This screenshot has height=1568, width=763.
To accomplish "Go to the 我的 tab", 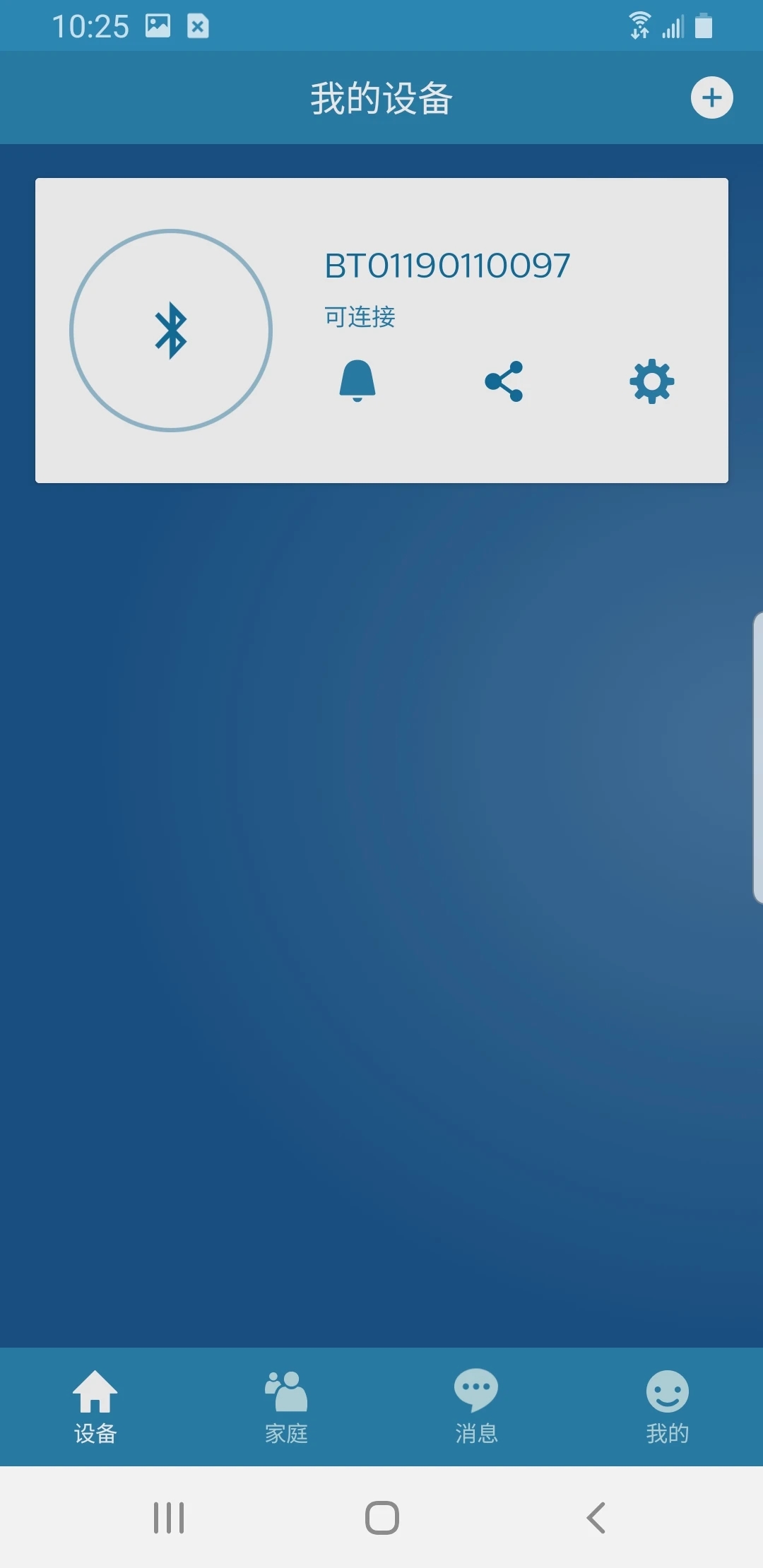I will pos(667,1406).
